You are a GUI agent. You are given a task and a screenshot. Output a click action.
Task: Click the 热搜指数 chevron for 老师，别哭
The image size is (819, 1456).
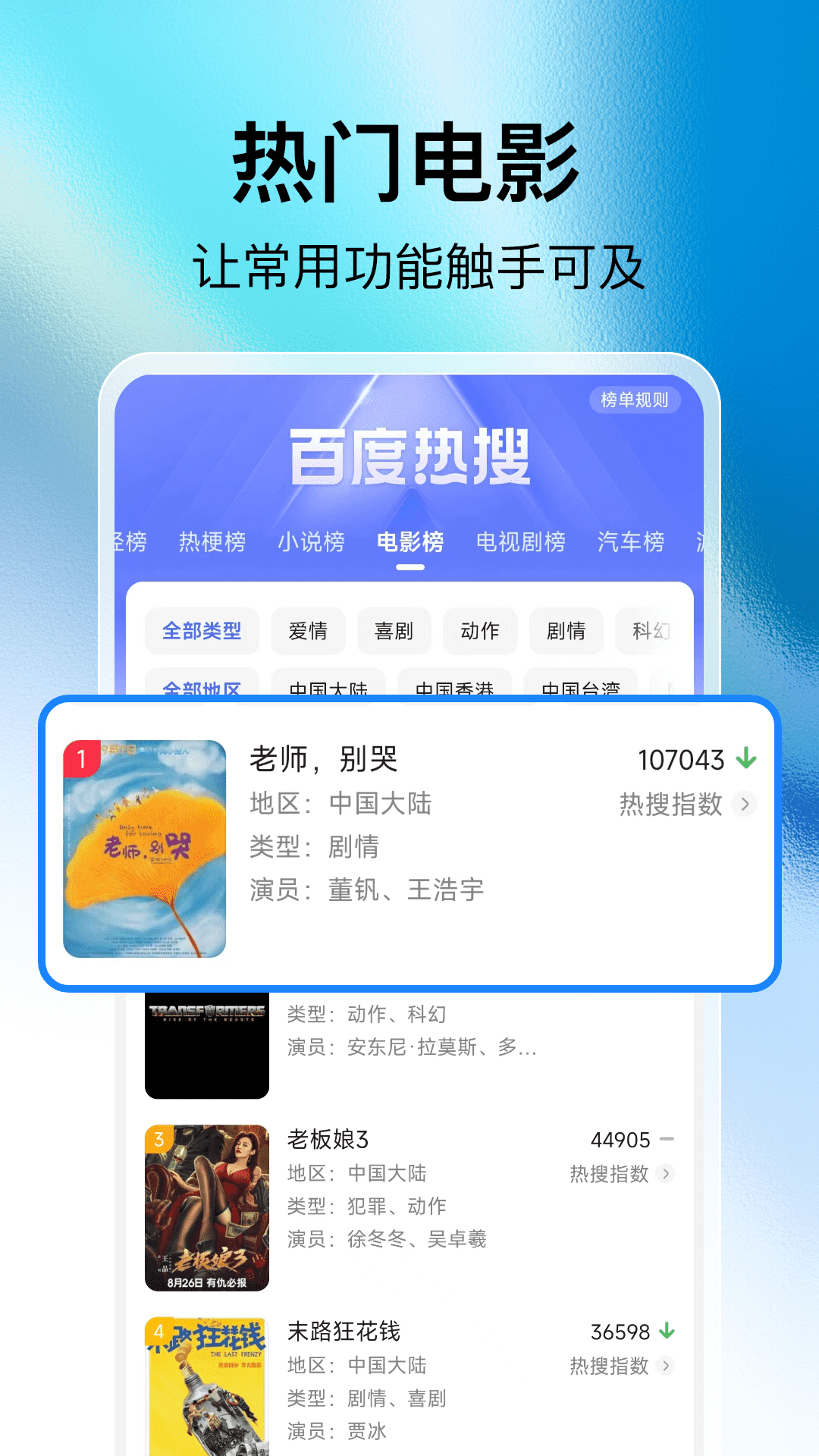pyautogui.click(x=745, y=805)
